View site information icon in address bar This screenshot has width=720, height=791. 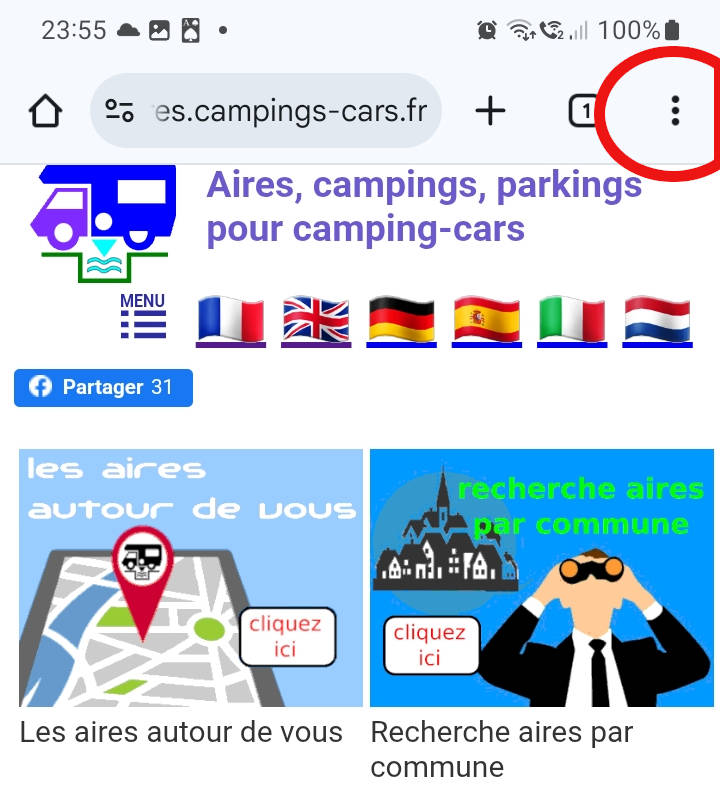(x=120, y=111)
